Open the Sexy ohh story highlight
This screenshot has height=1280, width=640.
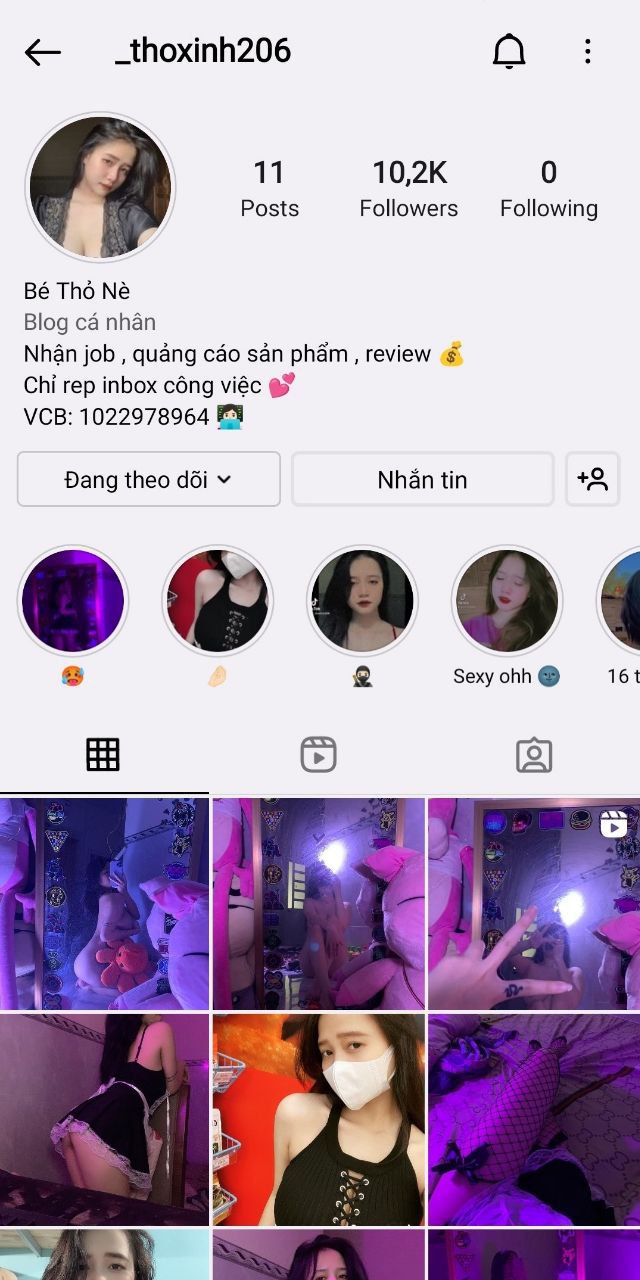click(506, 602)
